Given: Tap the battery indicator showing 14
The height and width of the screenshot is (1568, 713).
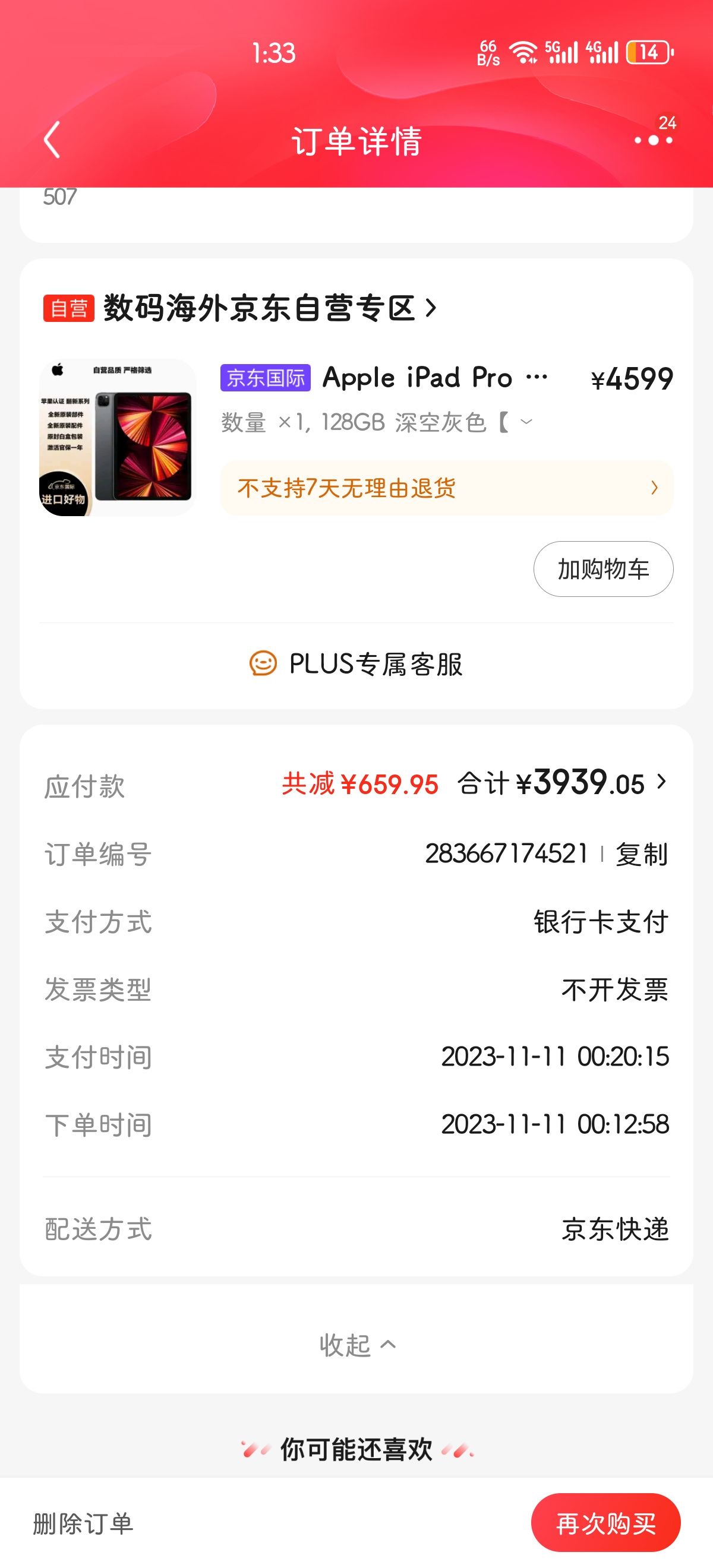Looking at the screenshot, I should 649,52.
